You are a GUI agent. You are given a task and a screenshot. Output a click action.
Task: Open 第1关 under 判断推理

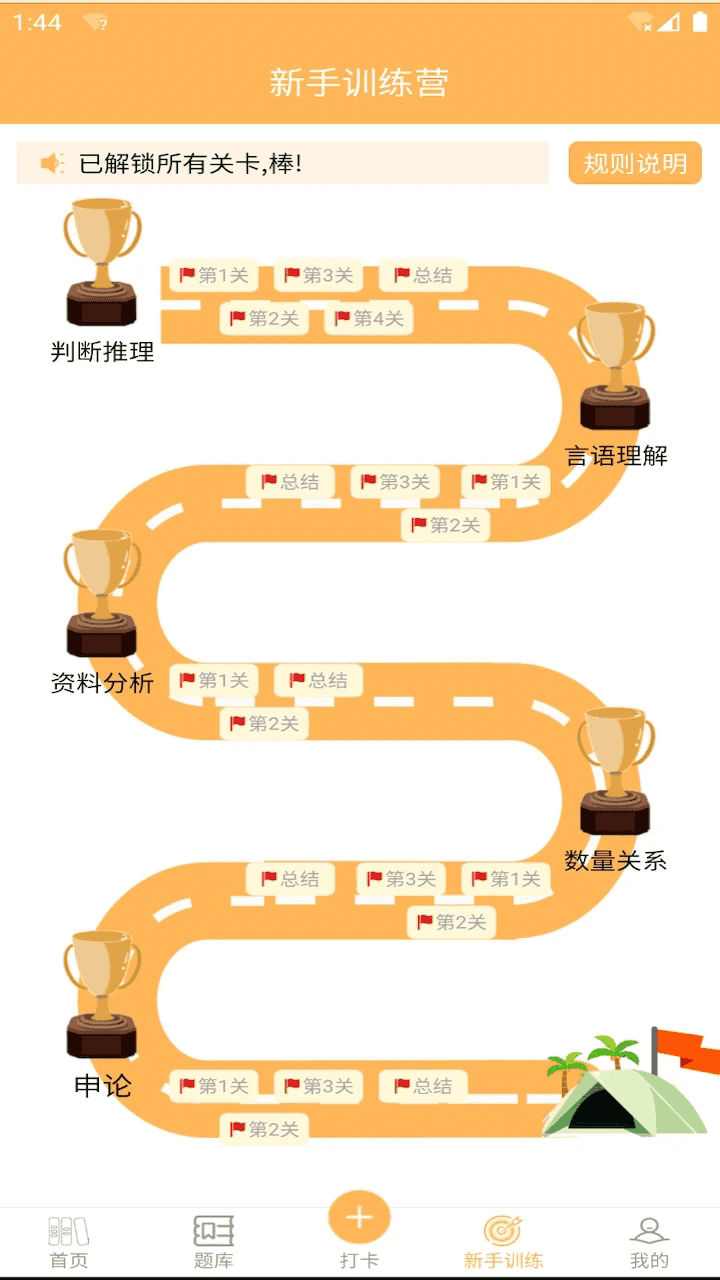click(213, 275)
